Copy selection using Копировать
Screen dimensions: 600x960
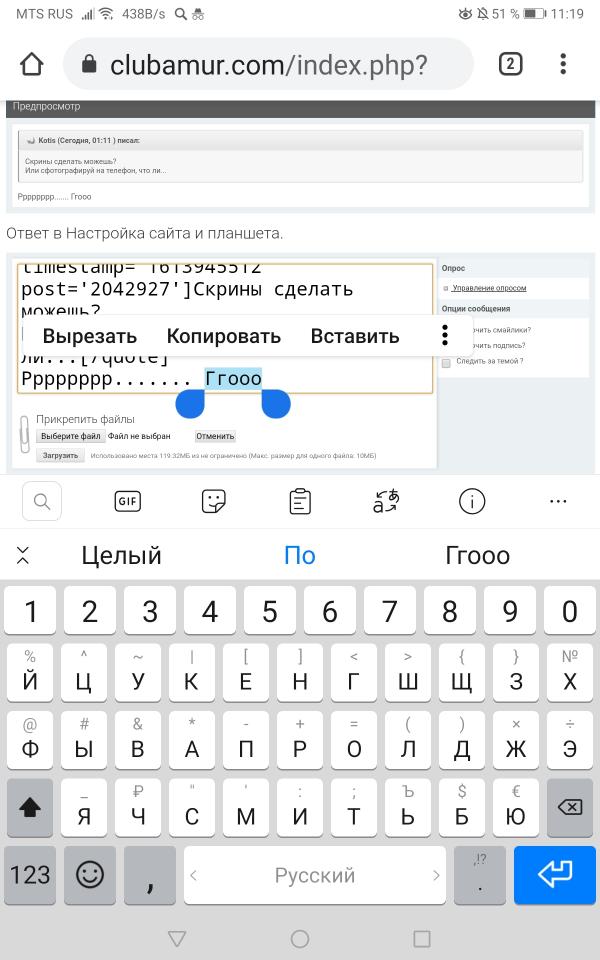click(x=224, y=336)
